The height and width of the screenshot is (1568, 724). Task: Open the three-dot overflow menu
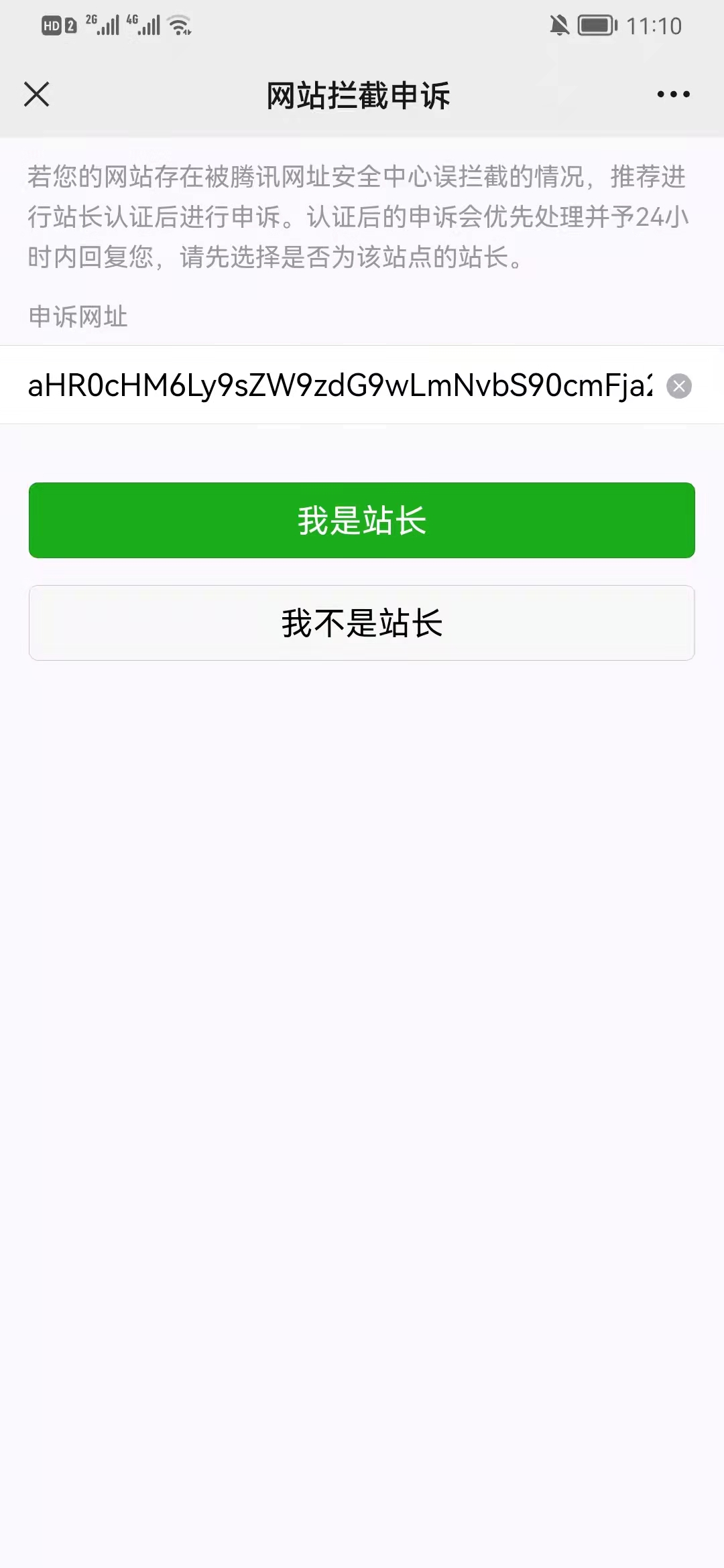(673, 94)
